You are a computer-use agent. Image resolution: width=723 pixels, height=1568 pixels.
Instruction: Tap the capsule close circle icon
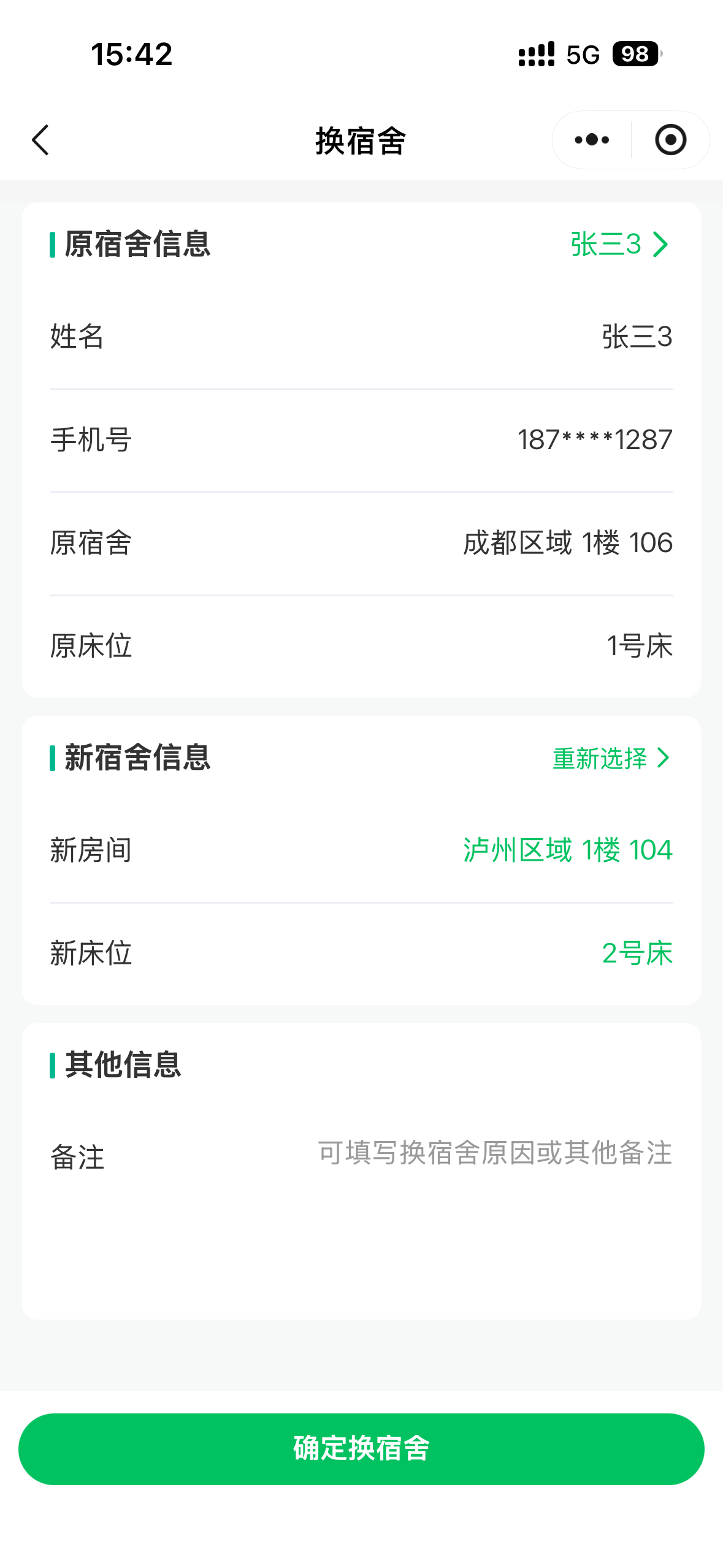670,140
